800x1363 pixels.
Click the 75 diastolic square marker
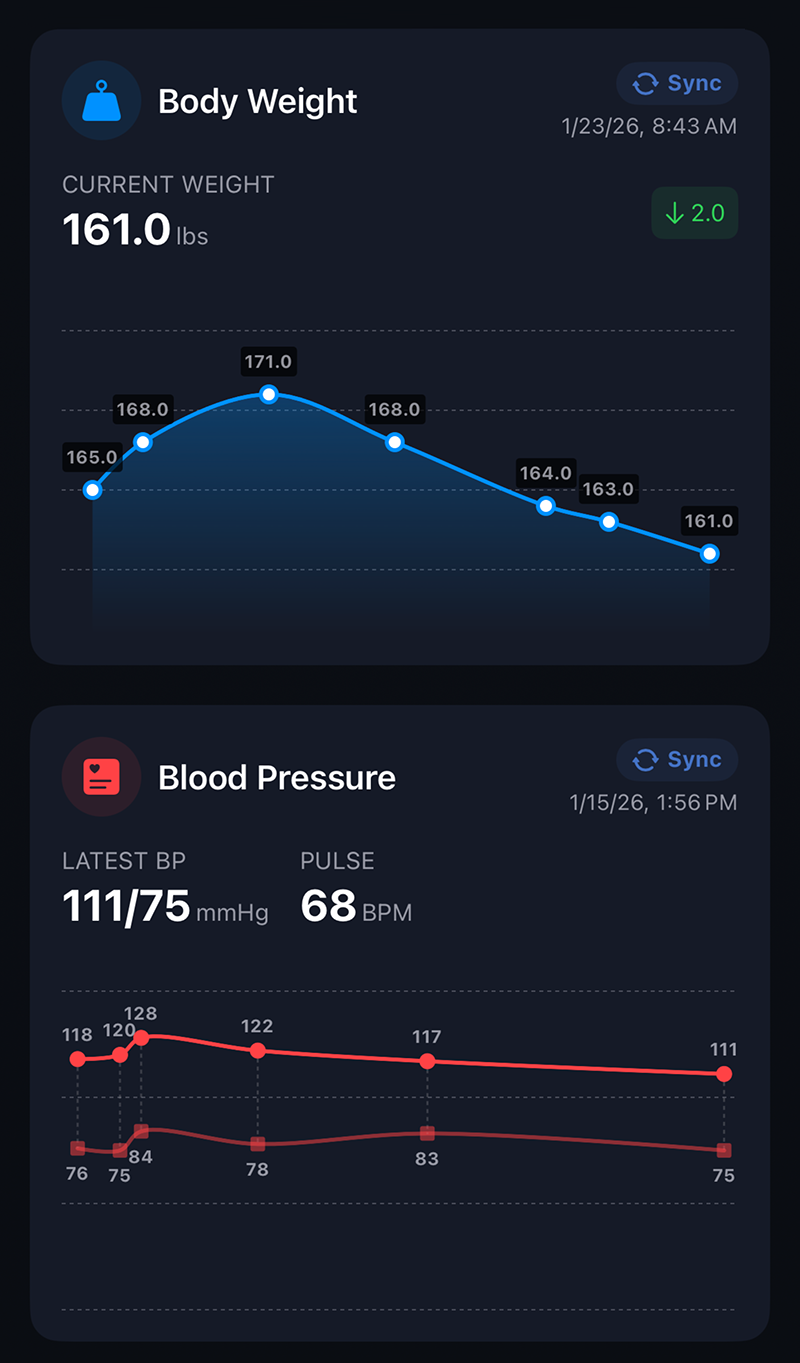point(724,1152)
